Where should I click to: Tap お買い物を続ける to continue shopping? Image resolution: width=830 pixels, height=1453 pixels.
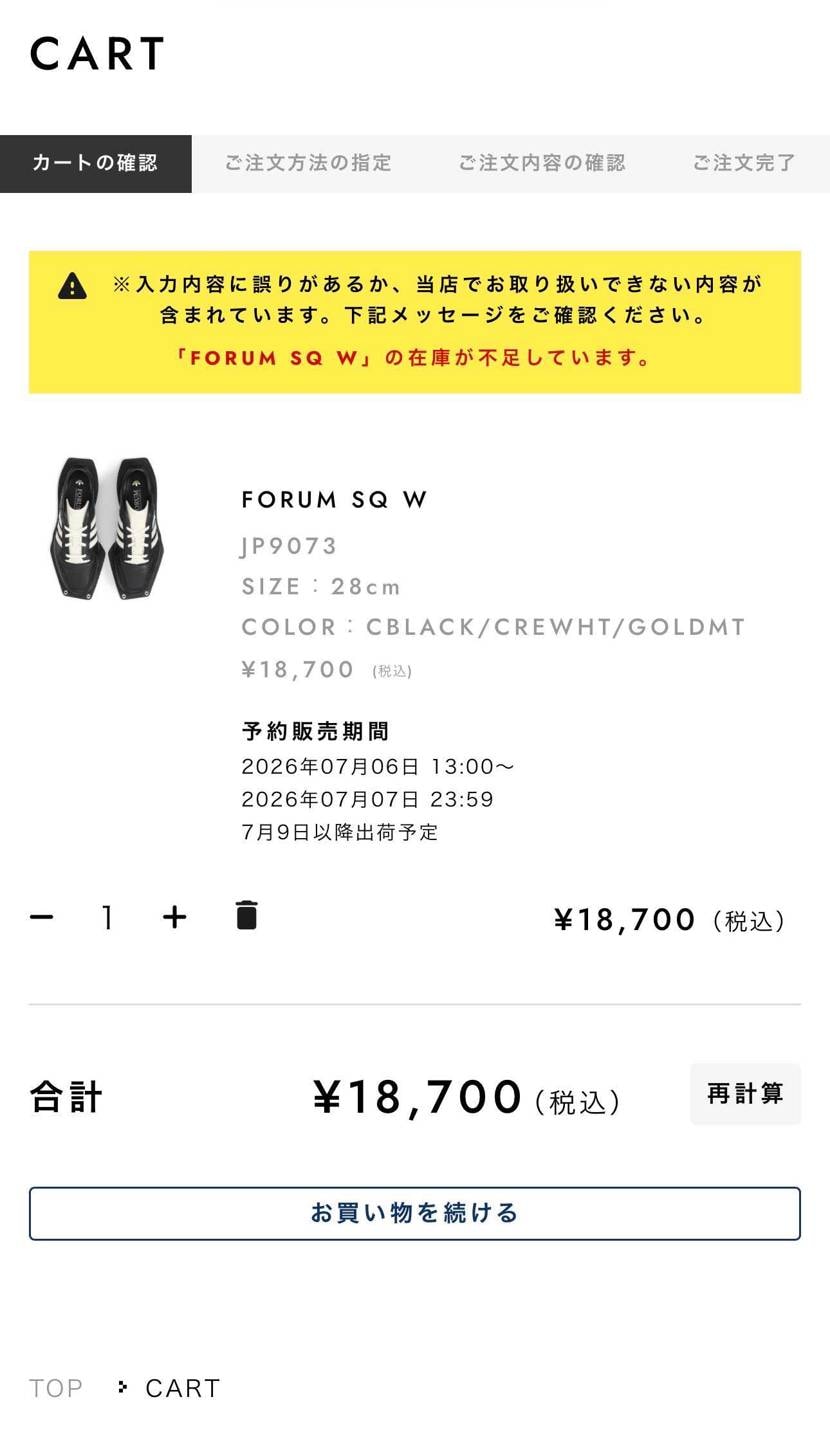pos(415,1213)
